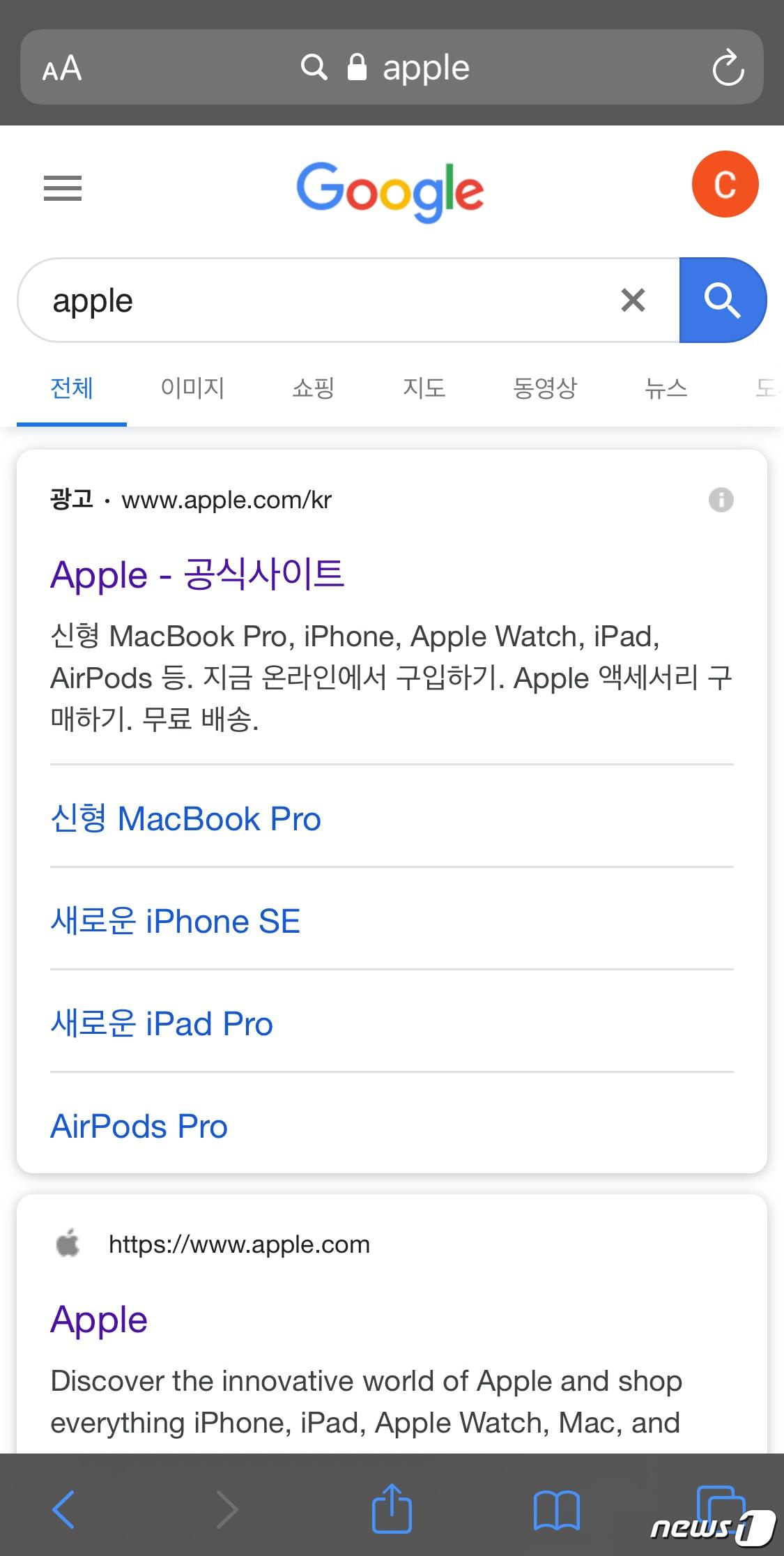This screenshot has width=784, height=1556.
Task: Open the 신형 MacBook Pro sitelink
Action: pyautogui.click(x=186, y=819)
